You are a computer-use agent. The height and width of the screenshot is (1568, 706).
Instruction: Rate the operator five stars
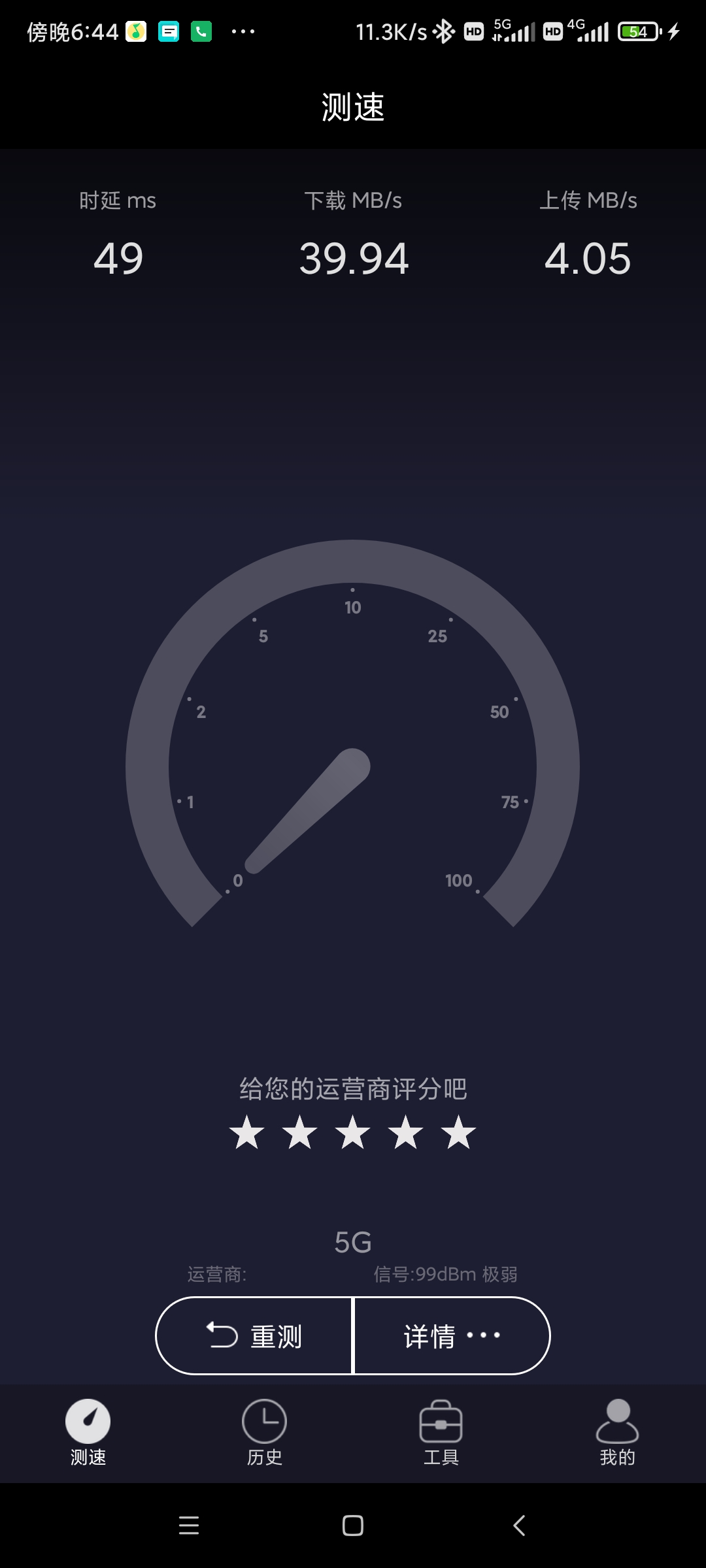(x=458, y=1132)
